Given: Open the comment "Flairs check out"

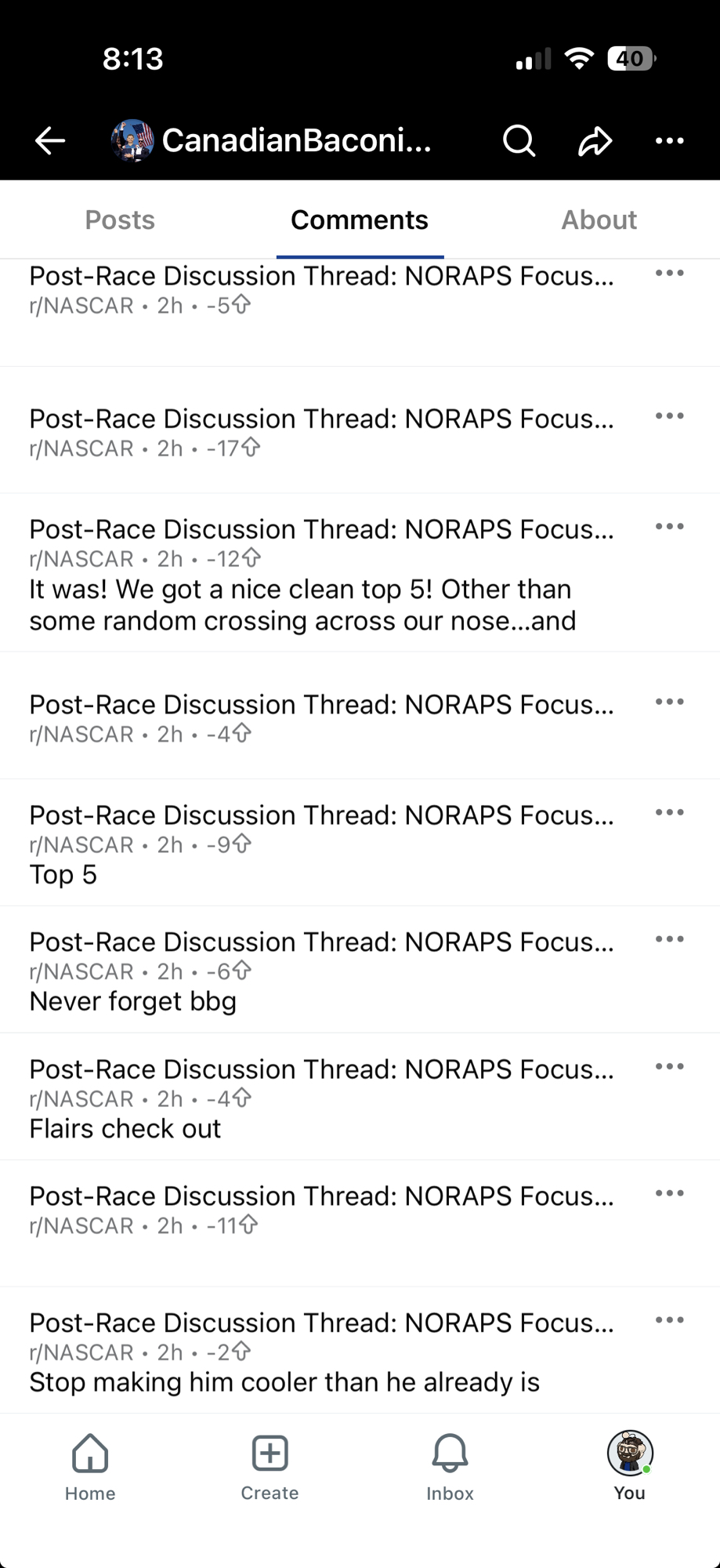Looking at the screenshot, I should [x=125, y=1129].
